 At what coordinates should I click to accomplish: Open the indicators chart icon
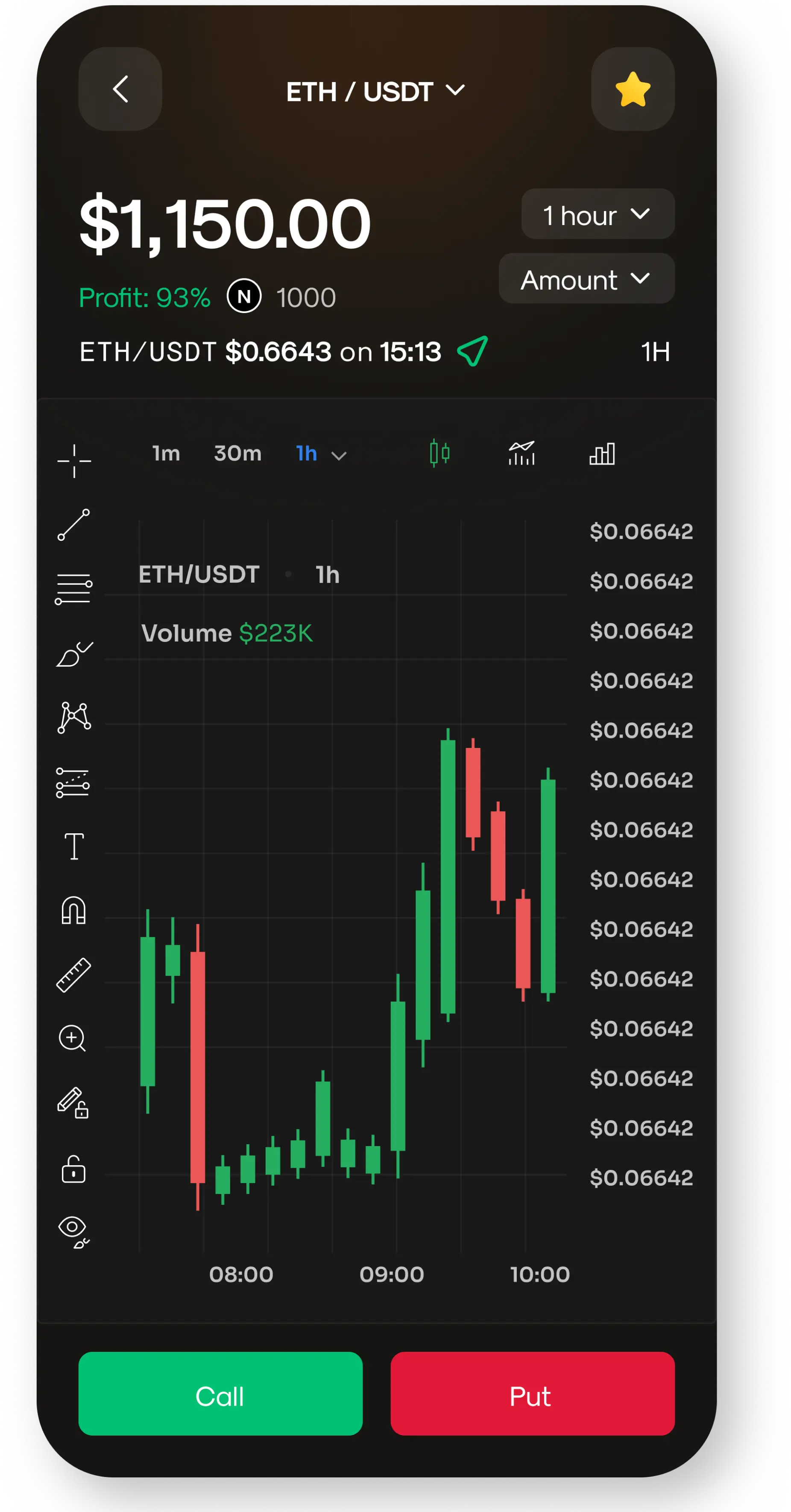[521, 453]
